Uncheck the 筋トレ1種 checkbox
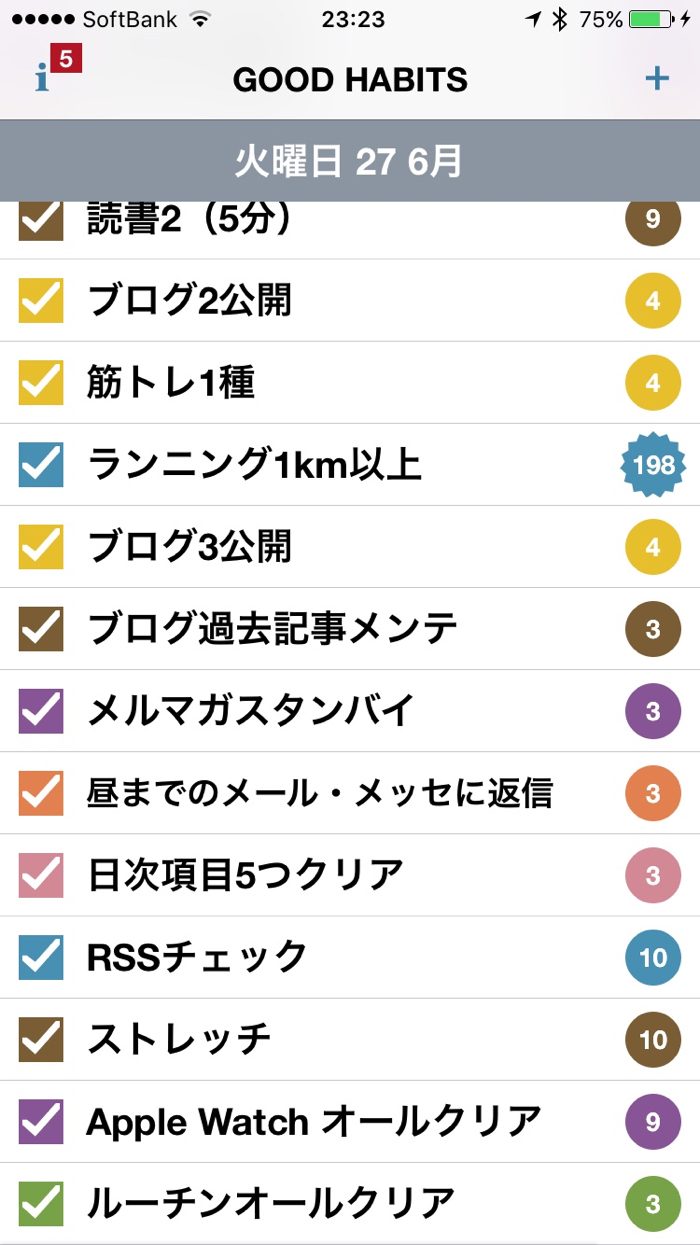The height and width of the screenshot is (1245, 700). coord(41,382)
